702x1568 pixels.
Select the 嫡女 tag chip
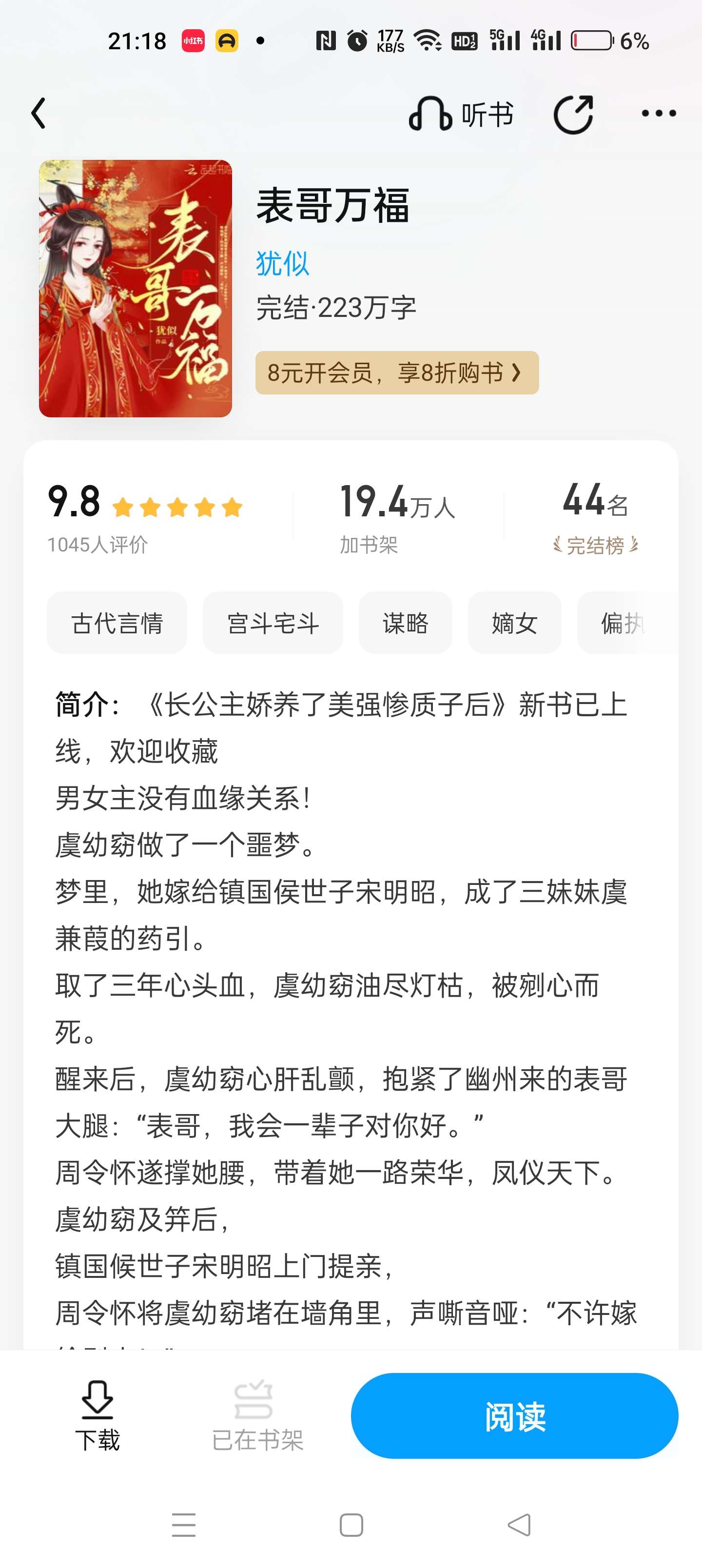[x=514, y=623]
